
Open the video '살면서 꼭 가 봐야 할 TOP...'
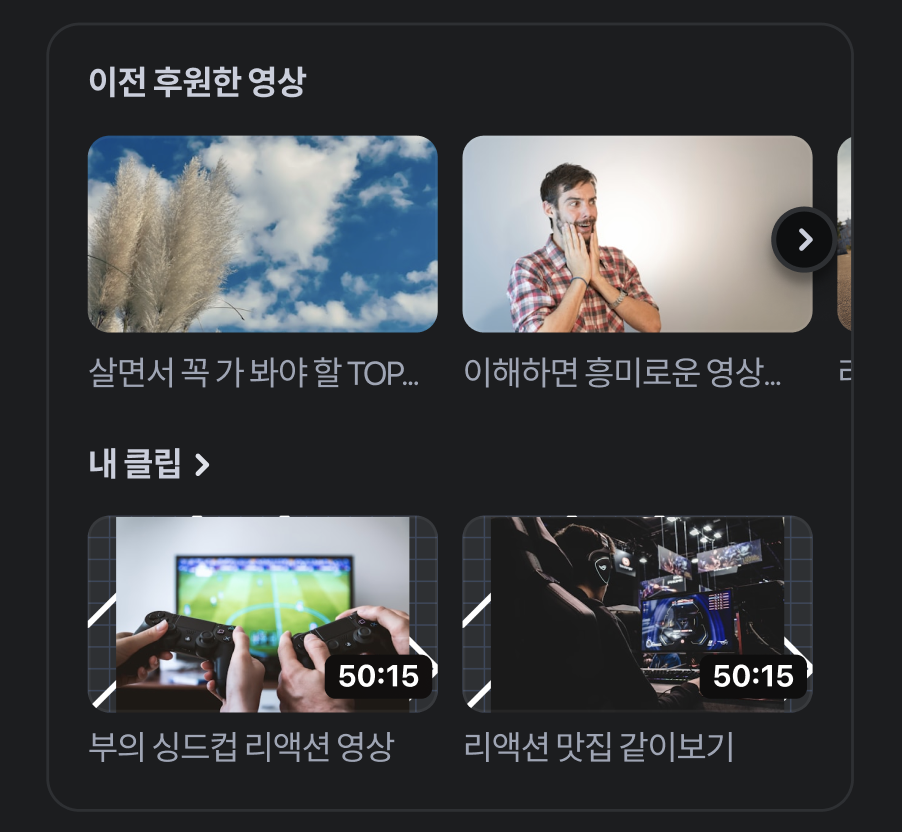click(262, 234)
